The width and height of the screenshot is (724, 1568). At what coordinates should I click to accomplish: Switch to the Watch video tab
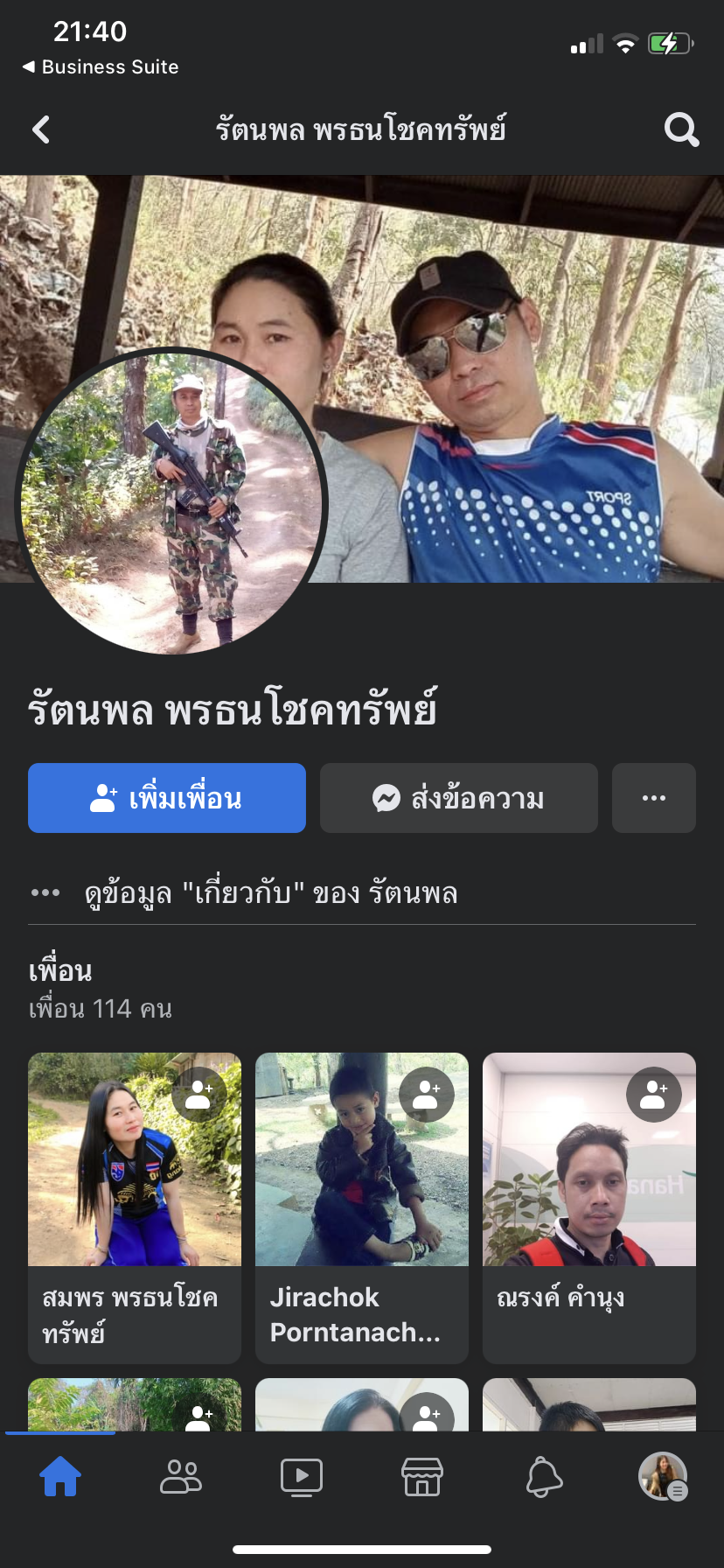302,1476
